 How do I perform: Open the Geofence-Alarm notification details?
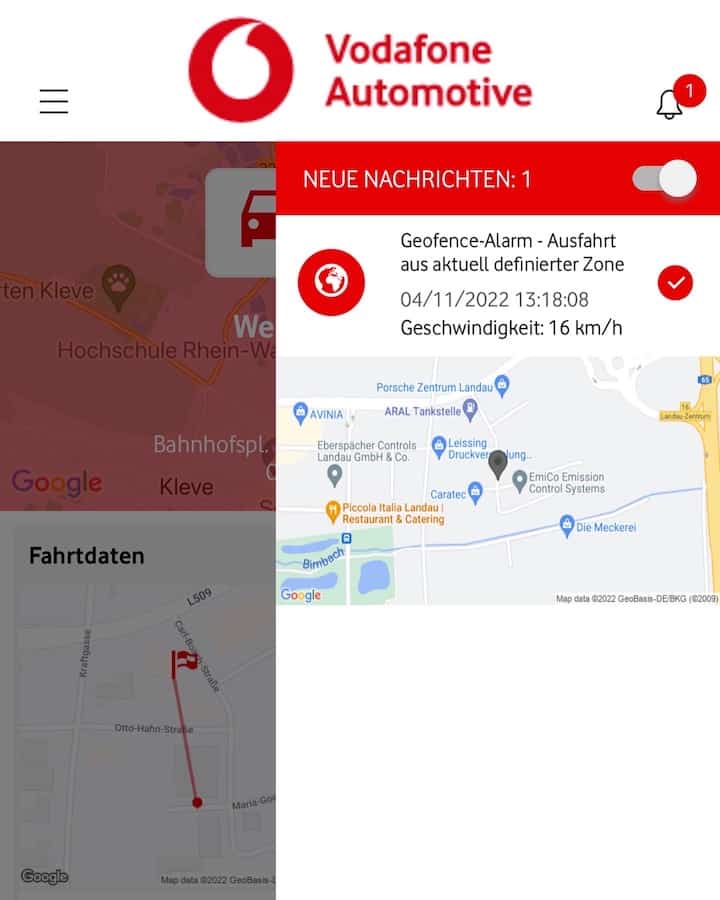511,284
